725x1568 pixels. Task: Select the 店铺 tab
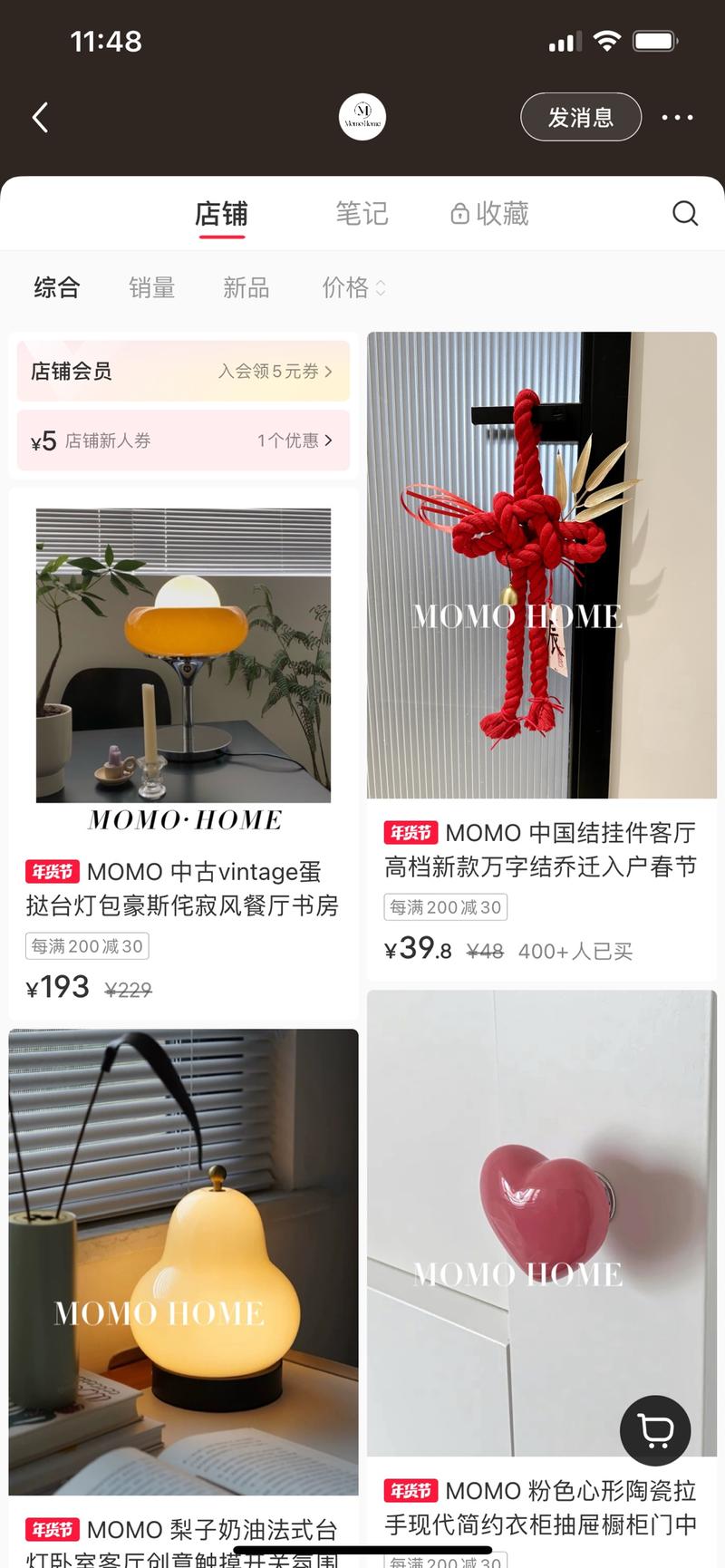tap(221, 214)
